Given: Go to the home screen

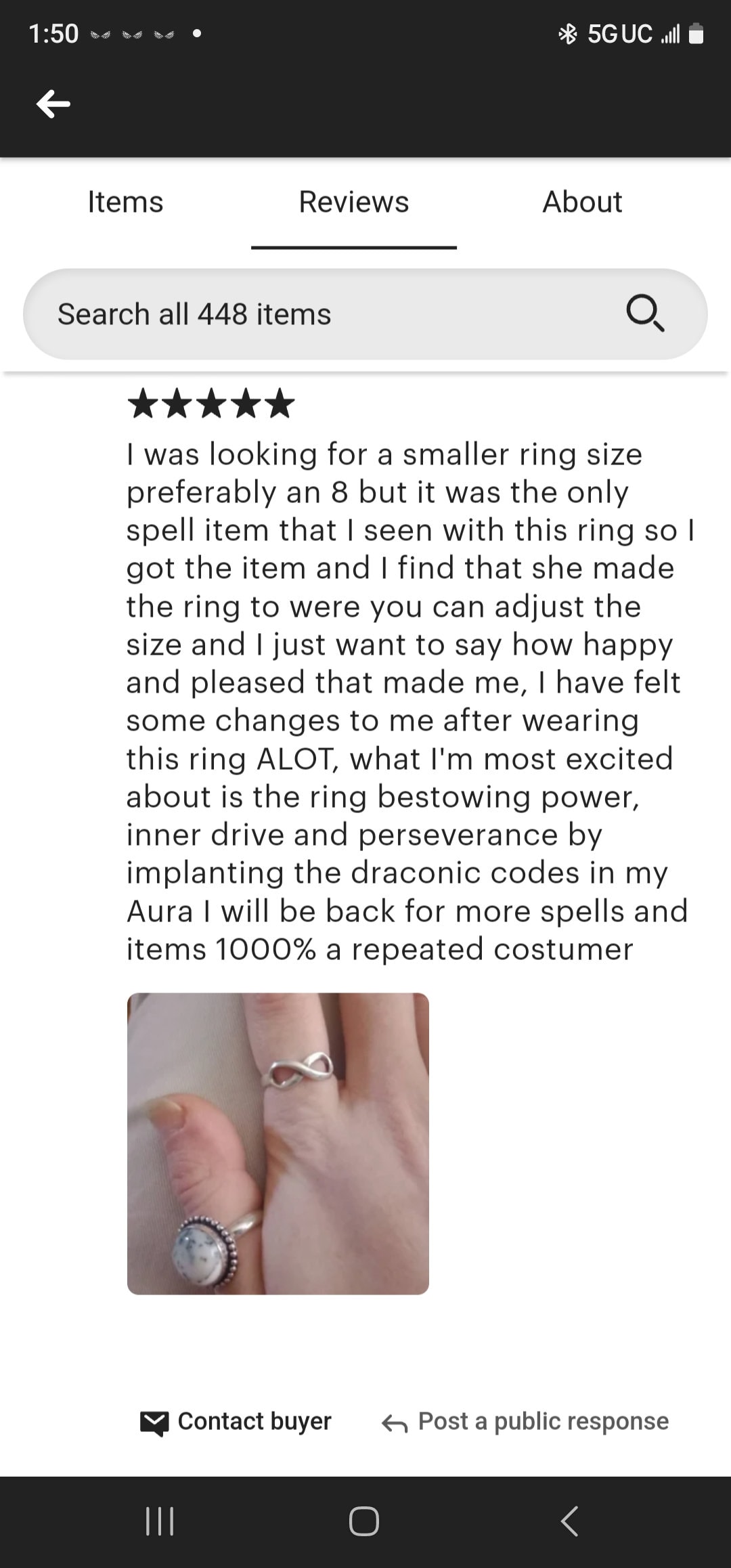Looking at the screenshot, I should click(364, 1521).
